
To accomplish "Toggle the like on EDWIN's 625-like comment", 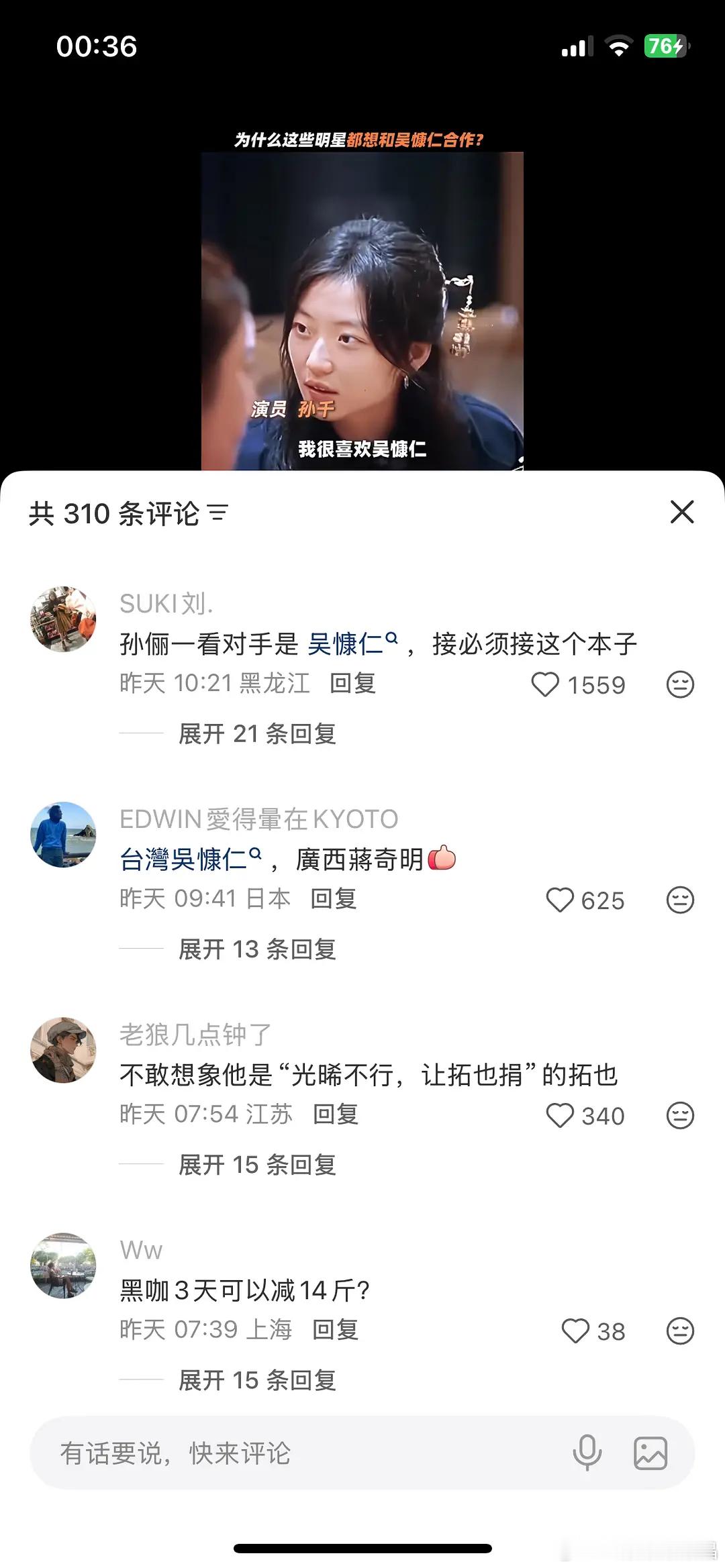I will (x=563, y=901).
